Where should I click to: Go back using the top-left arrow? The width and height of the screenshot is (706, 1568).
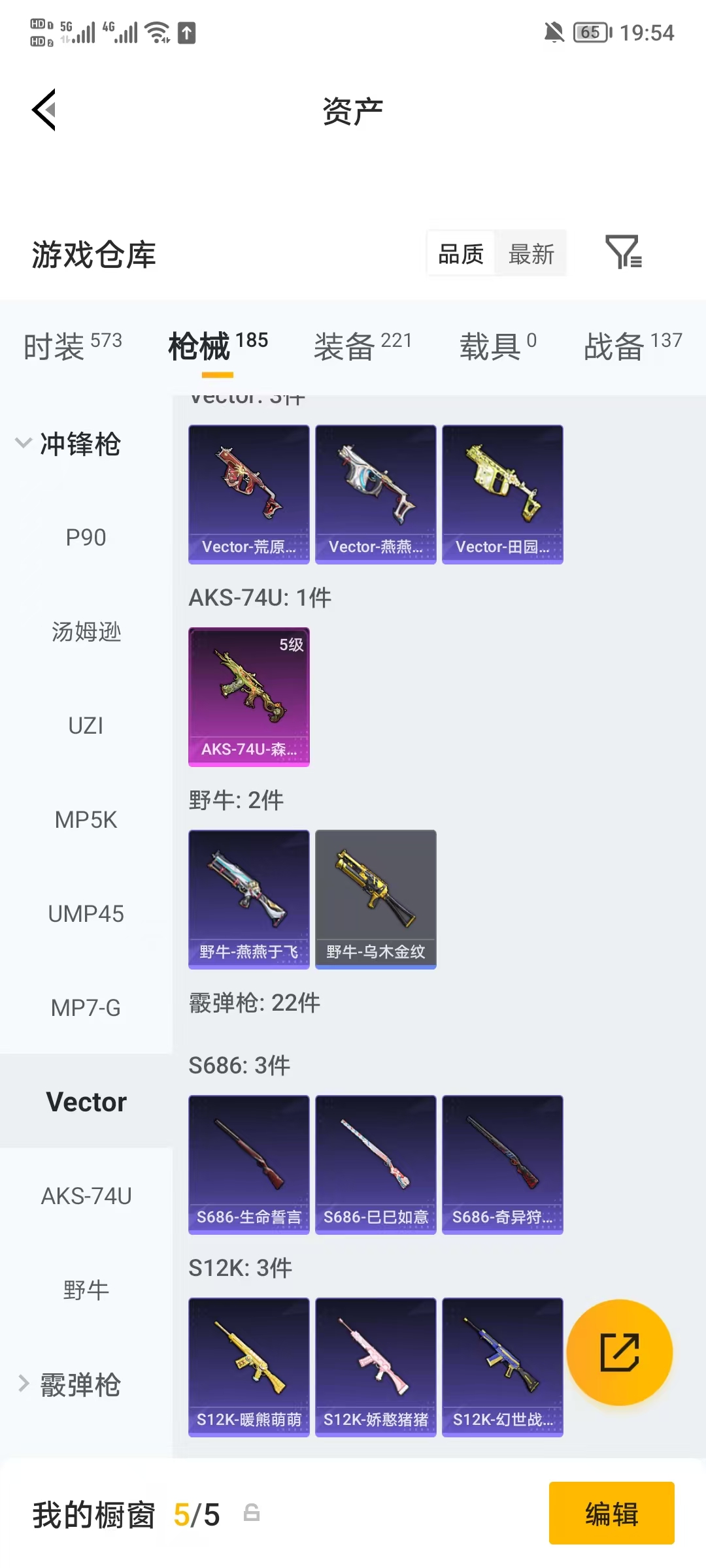[x=44, y=110]
